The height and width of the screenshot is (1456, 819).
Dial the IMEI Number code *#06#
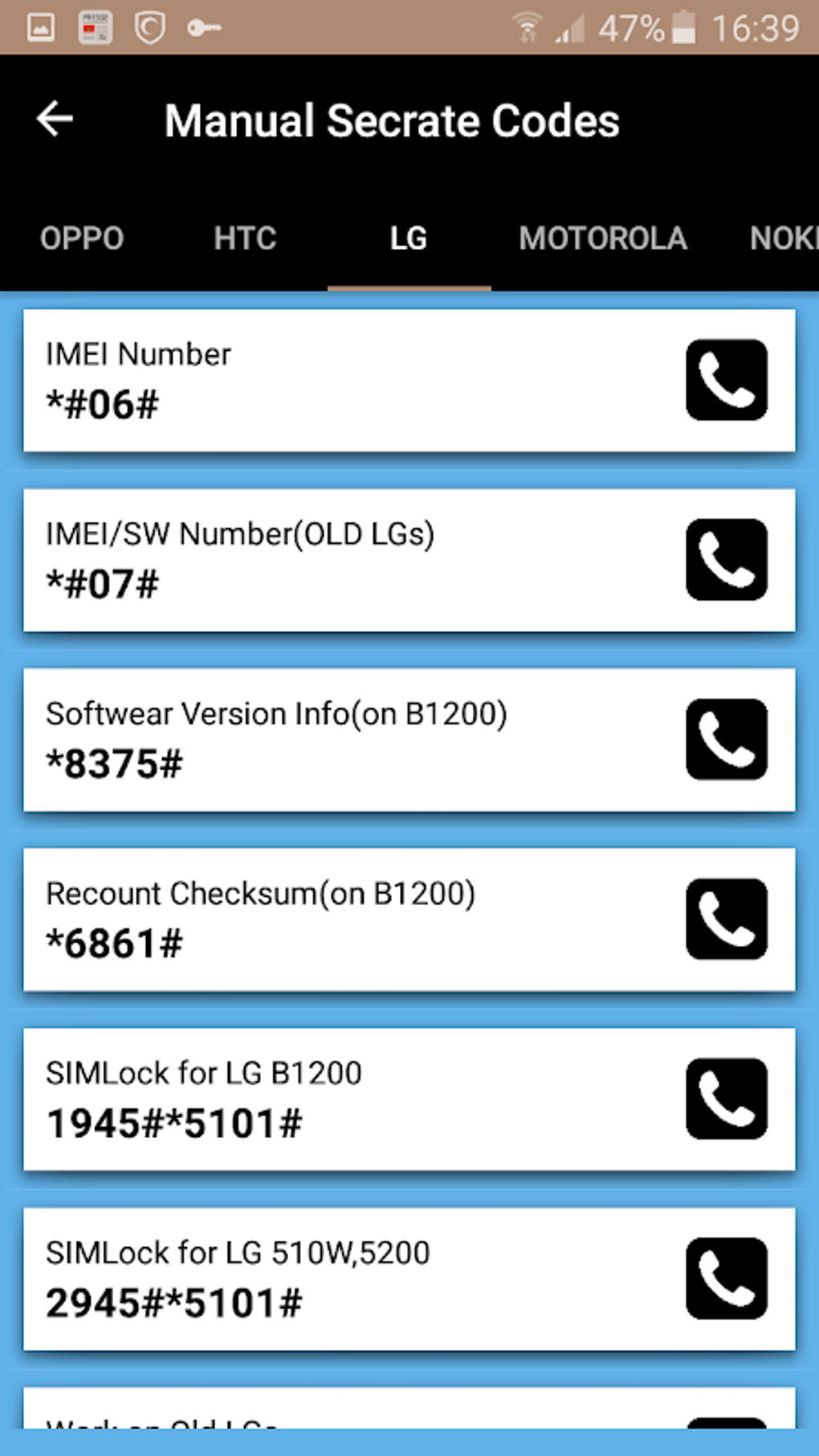pyautogui.click(x=727, y=380)
